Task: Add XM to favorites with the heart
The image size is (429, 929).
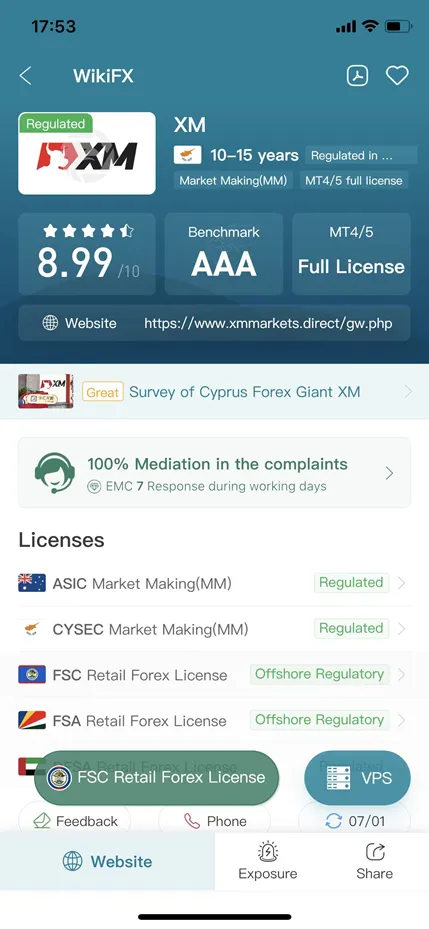Action: point(397,76)
